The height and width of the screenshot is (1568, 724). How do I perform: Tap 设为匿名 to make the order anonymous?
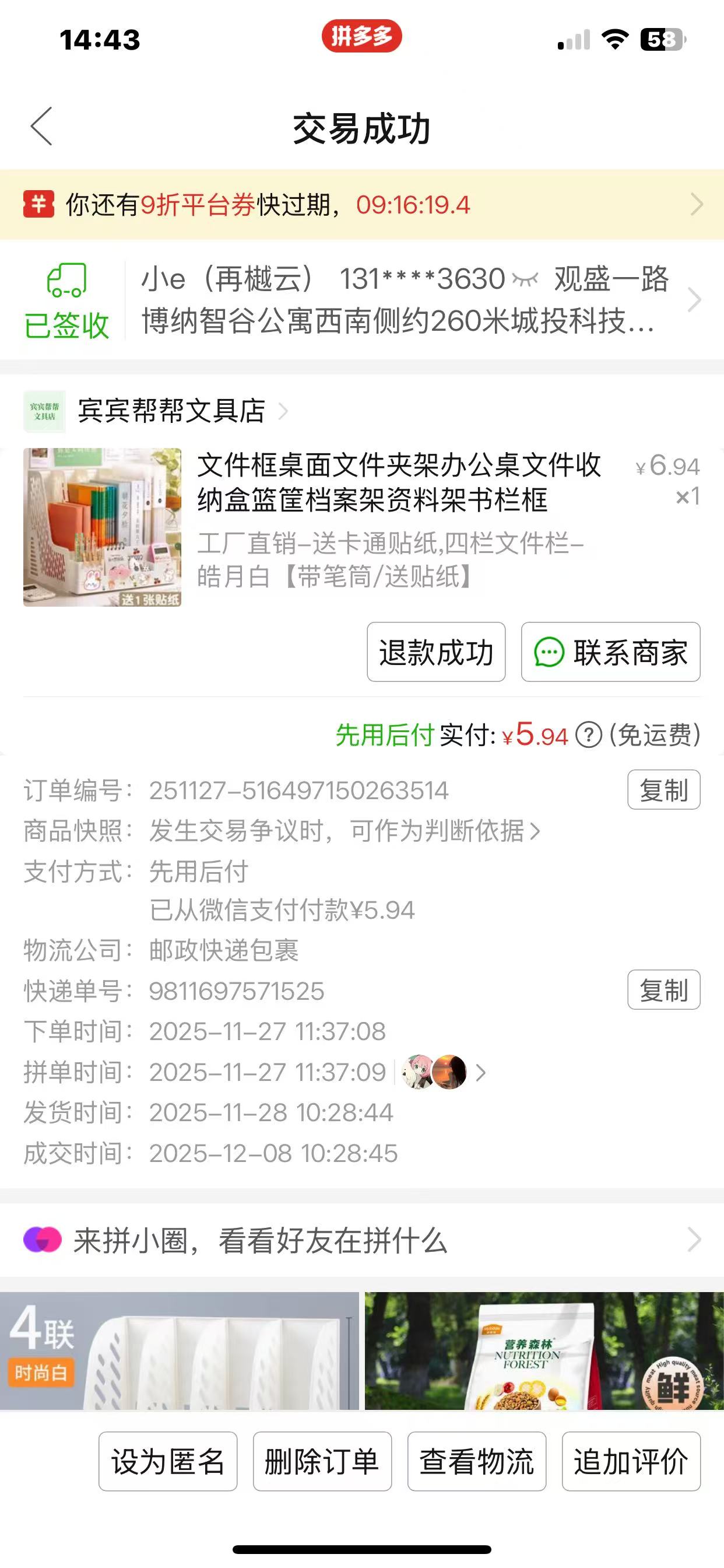(168, 1461)
